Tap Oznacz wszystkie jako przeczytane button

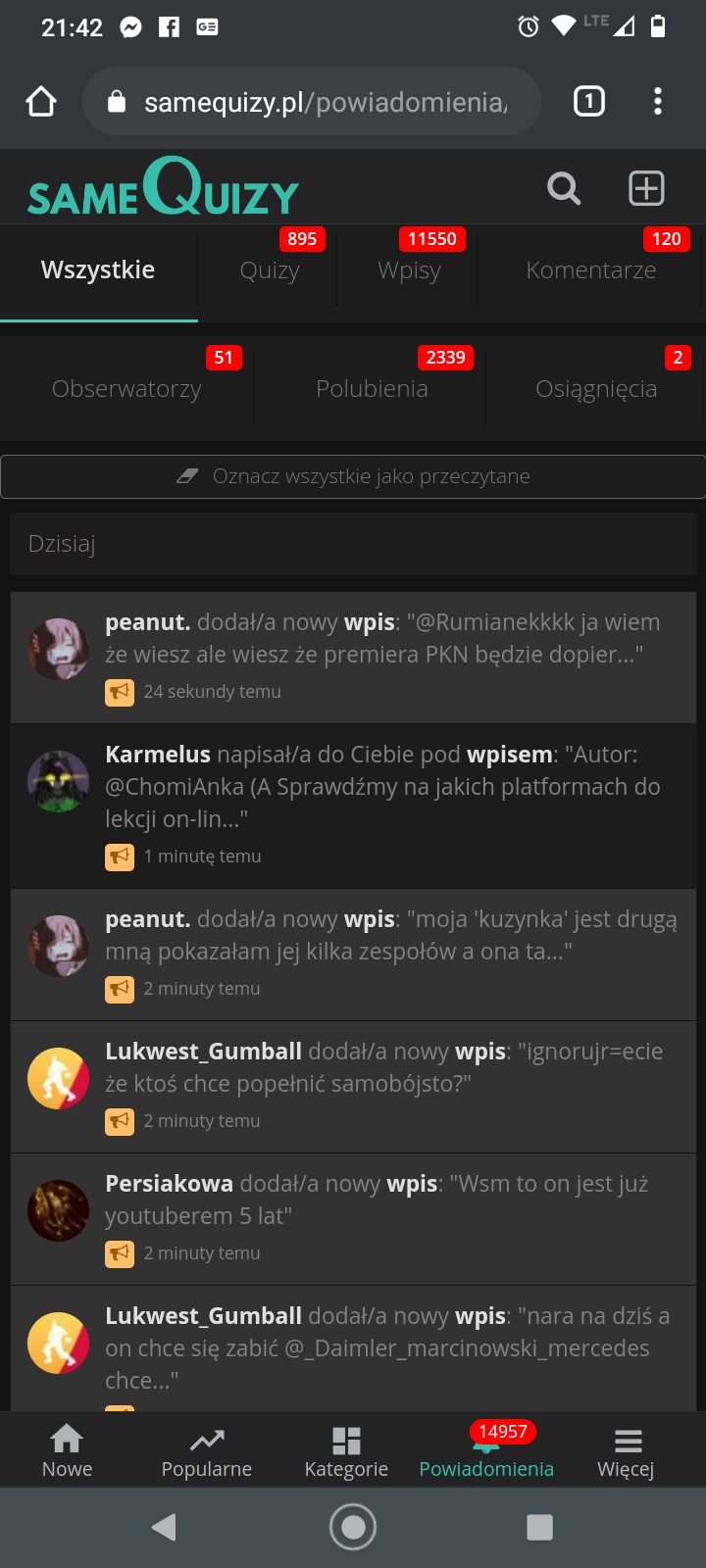pos(353,476)
